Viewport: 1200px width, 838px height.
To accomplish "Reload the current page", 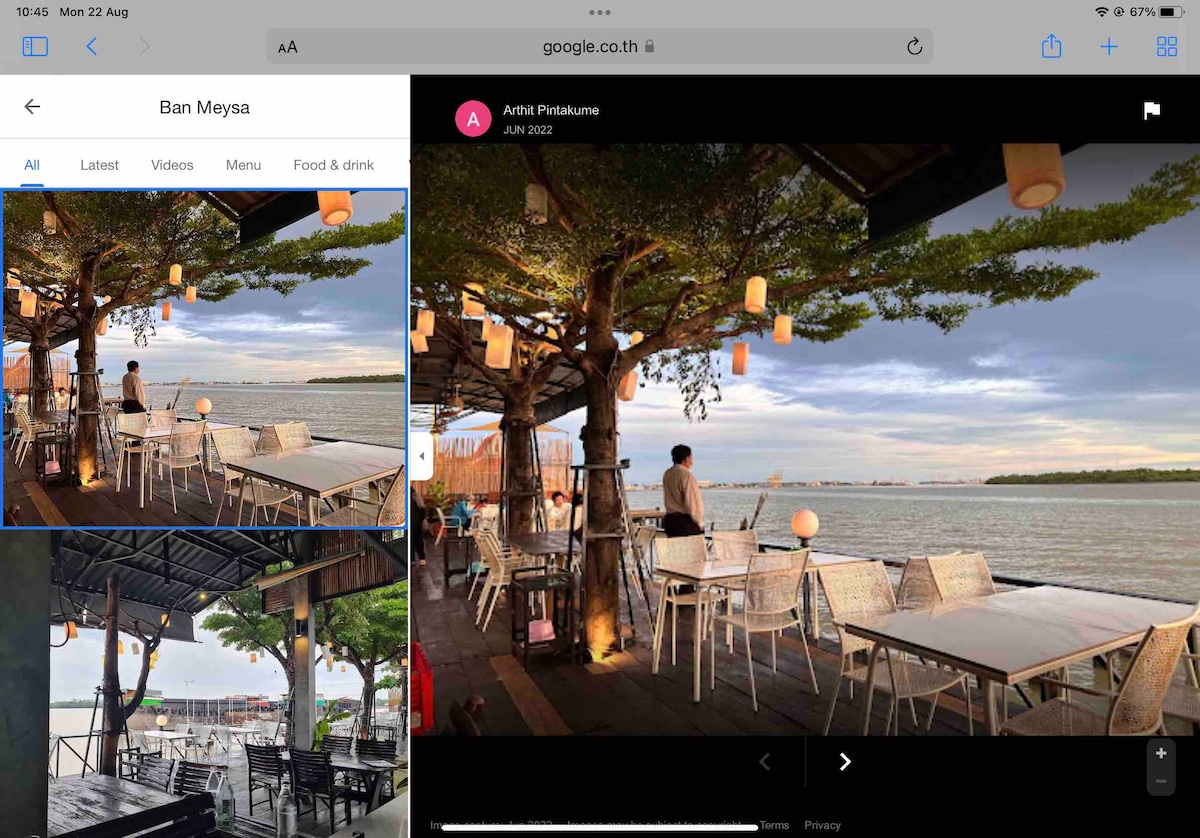I will [x=914, y=47].
